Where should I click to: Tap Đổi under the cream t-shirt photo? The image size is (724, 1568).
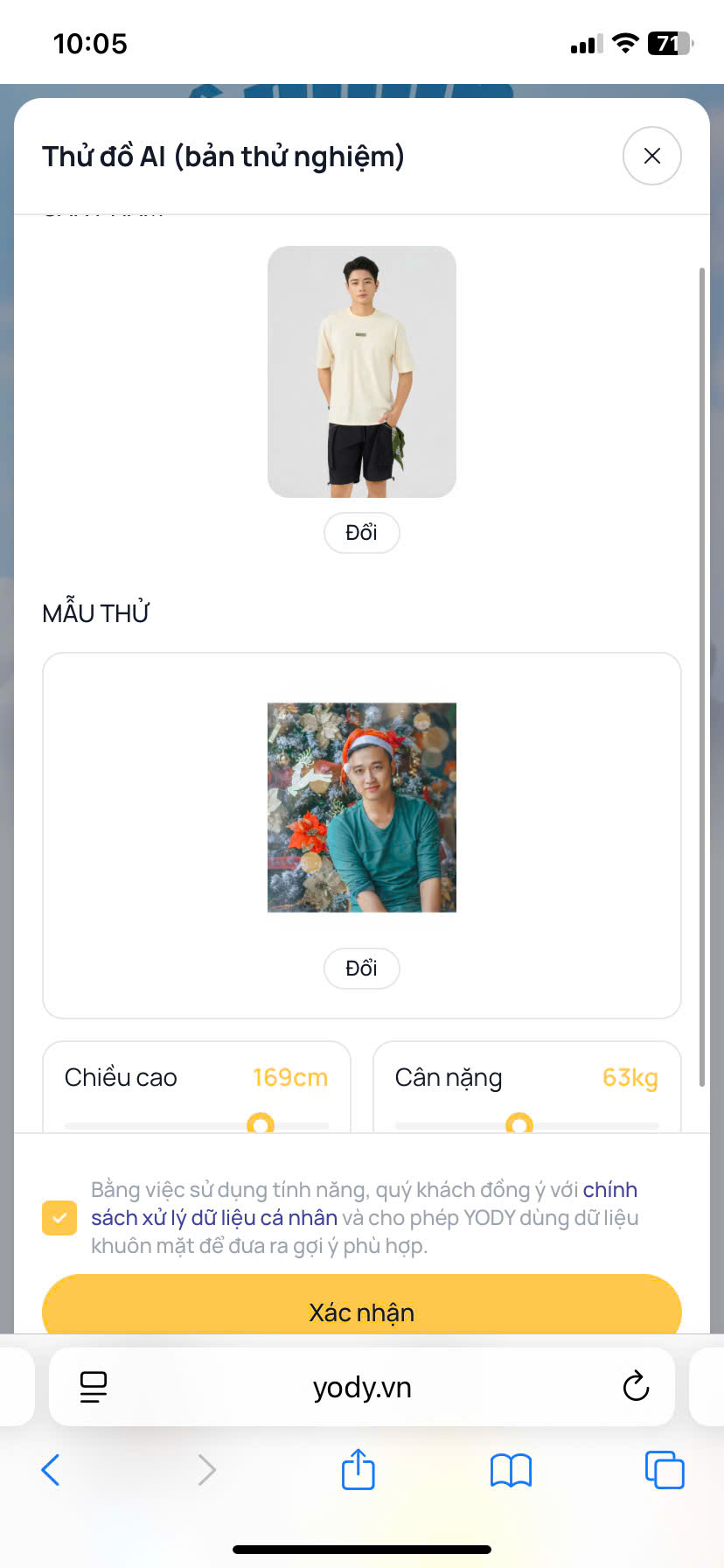click(x=361, y=533)
